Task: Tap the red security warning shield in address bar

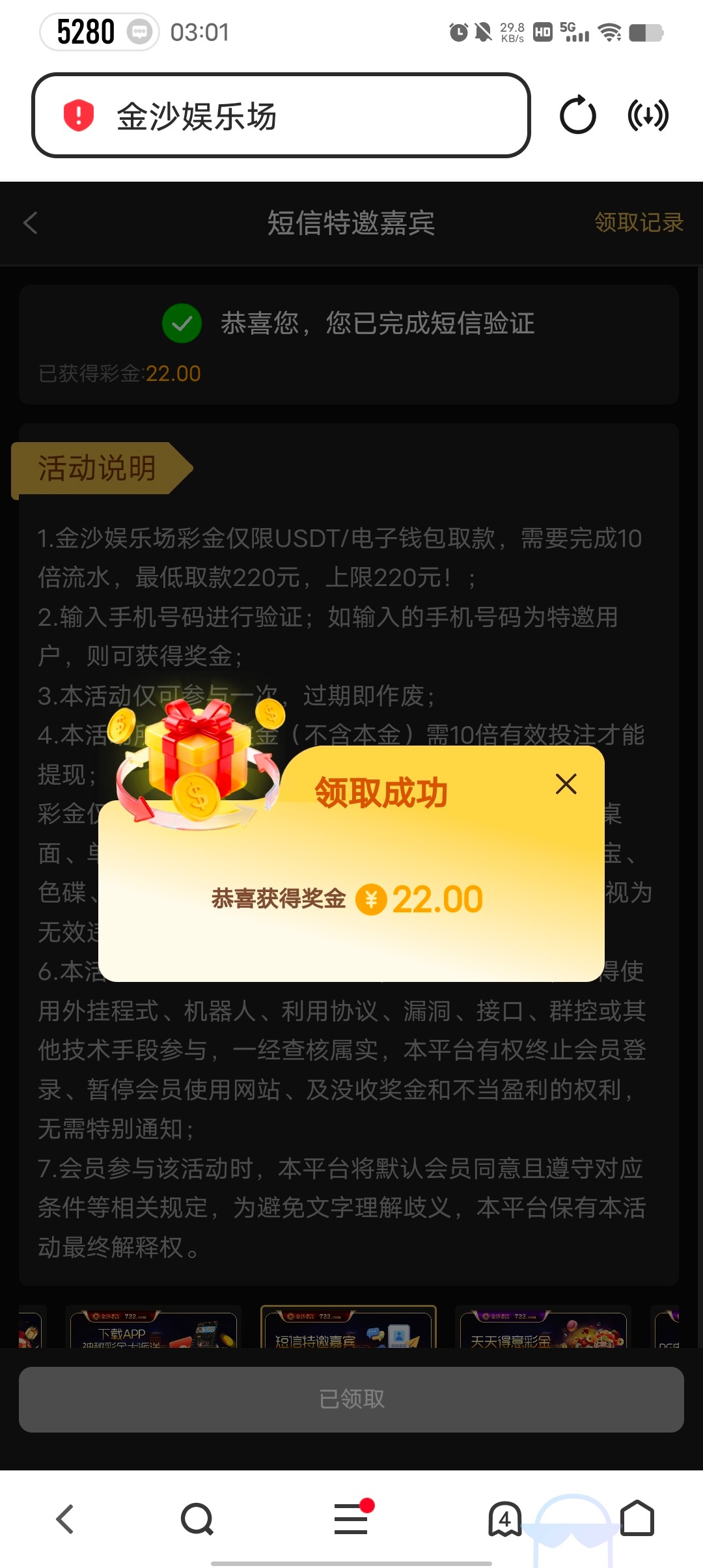Action: [77, 115]
